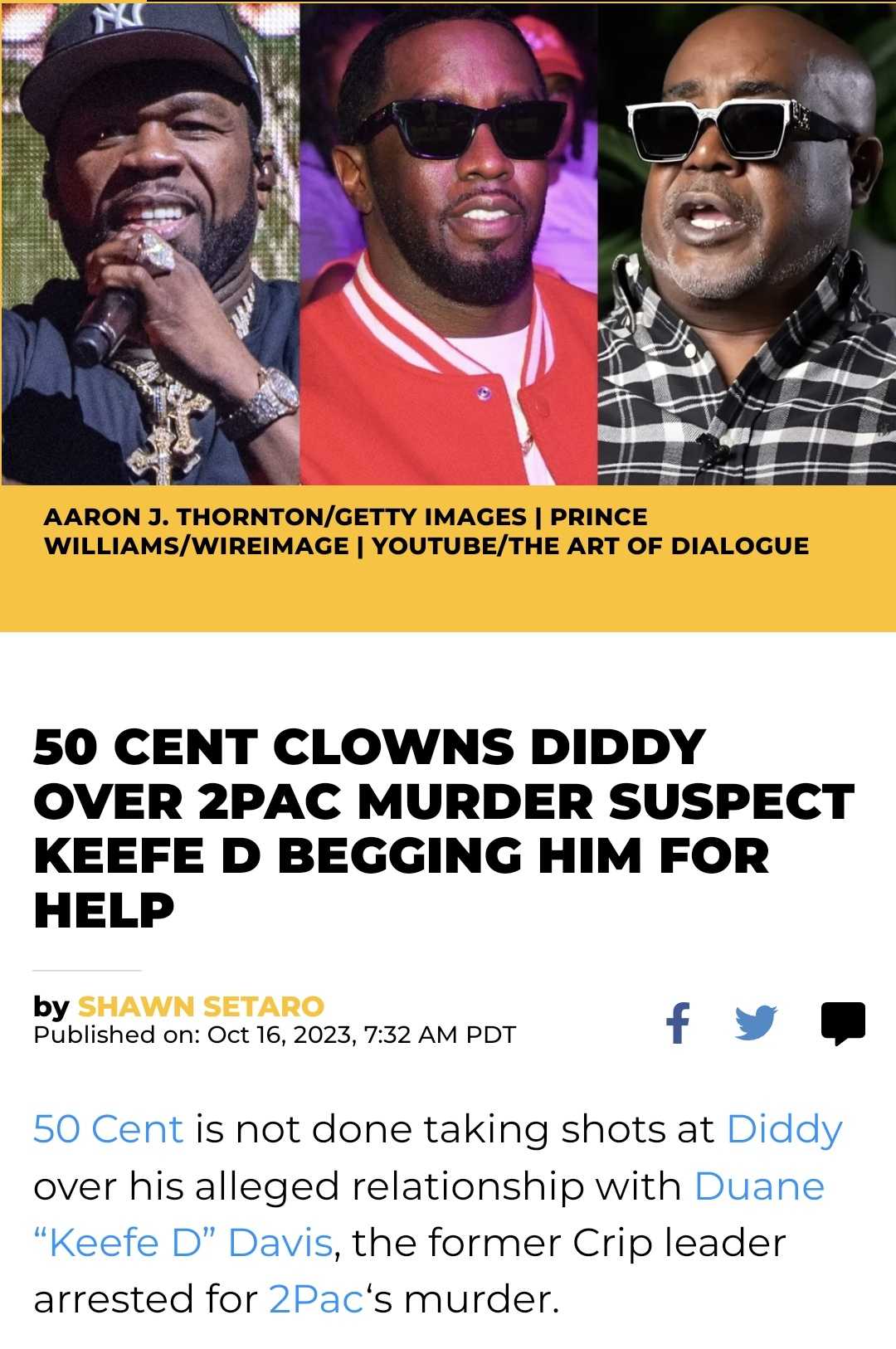Share the article on Twitter
This screenshot has height=1349, width=896.
[756, 1022]
